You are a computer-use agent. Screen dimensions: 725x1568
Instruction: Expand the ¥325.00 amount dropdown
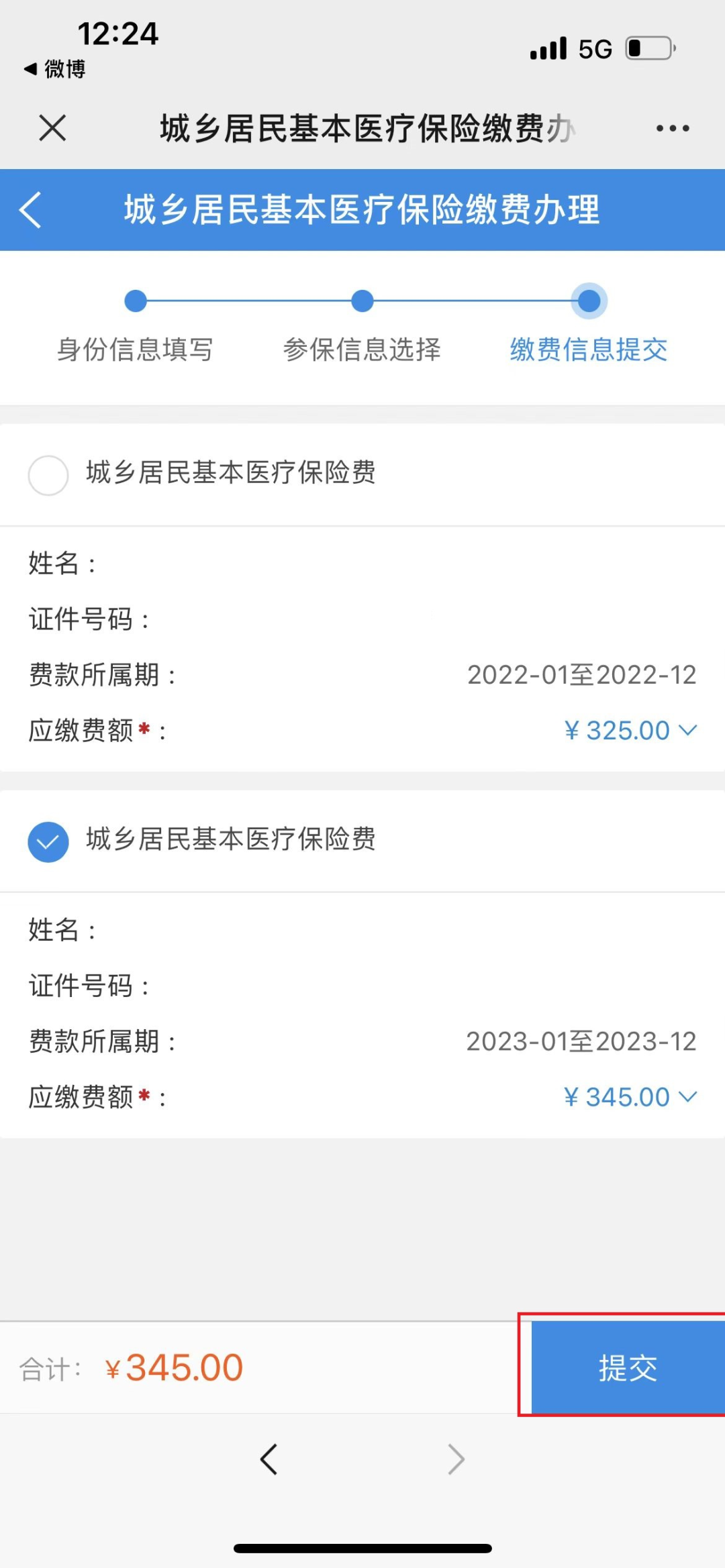[x=631, y=730]
